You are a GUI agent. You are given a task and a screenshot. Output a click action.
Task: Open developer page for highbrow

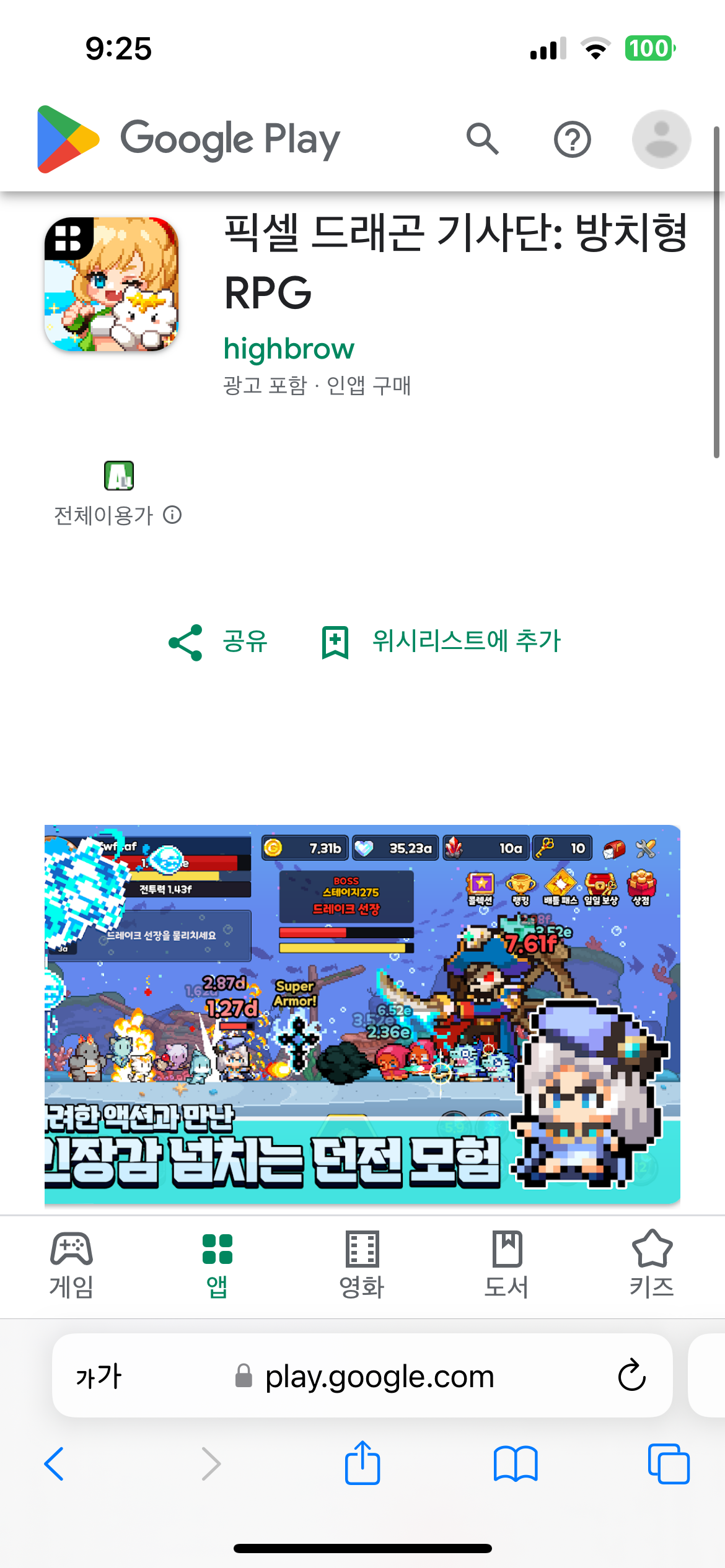point(289,349)
